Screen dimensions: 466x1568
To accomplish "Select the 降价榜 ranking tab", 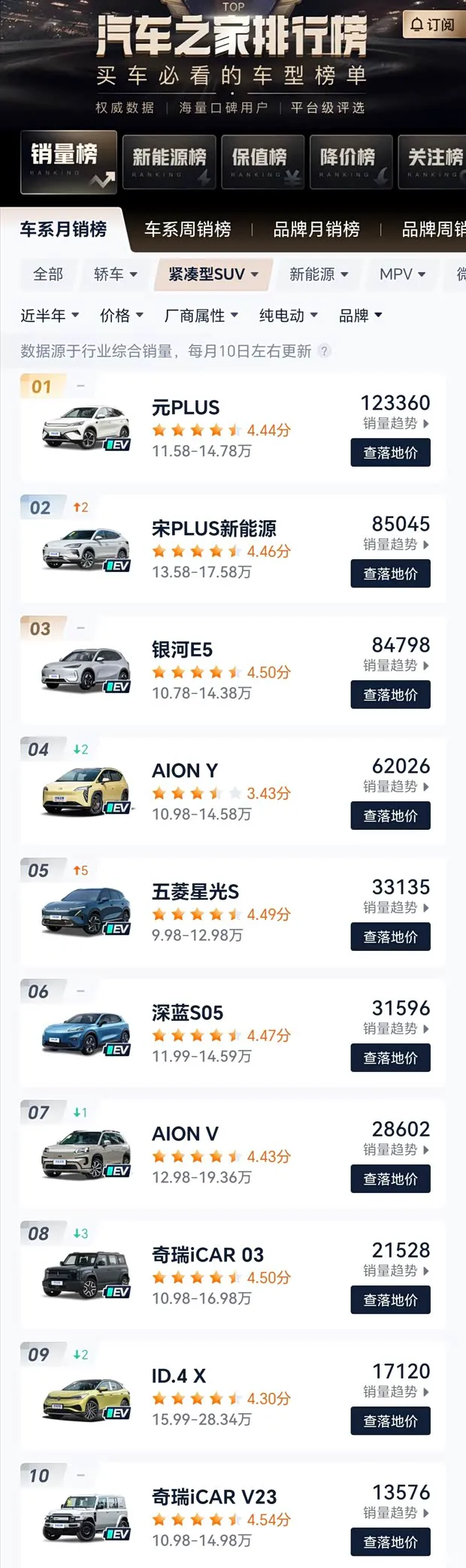I will [x=348, y=161].
